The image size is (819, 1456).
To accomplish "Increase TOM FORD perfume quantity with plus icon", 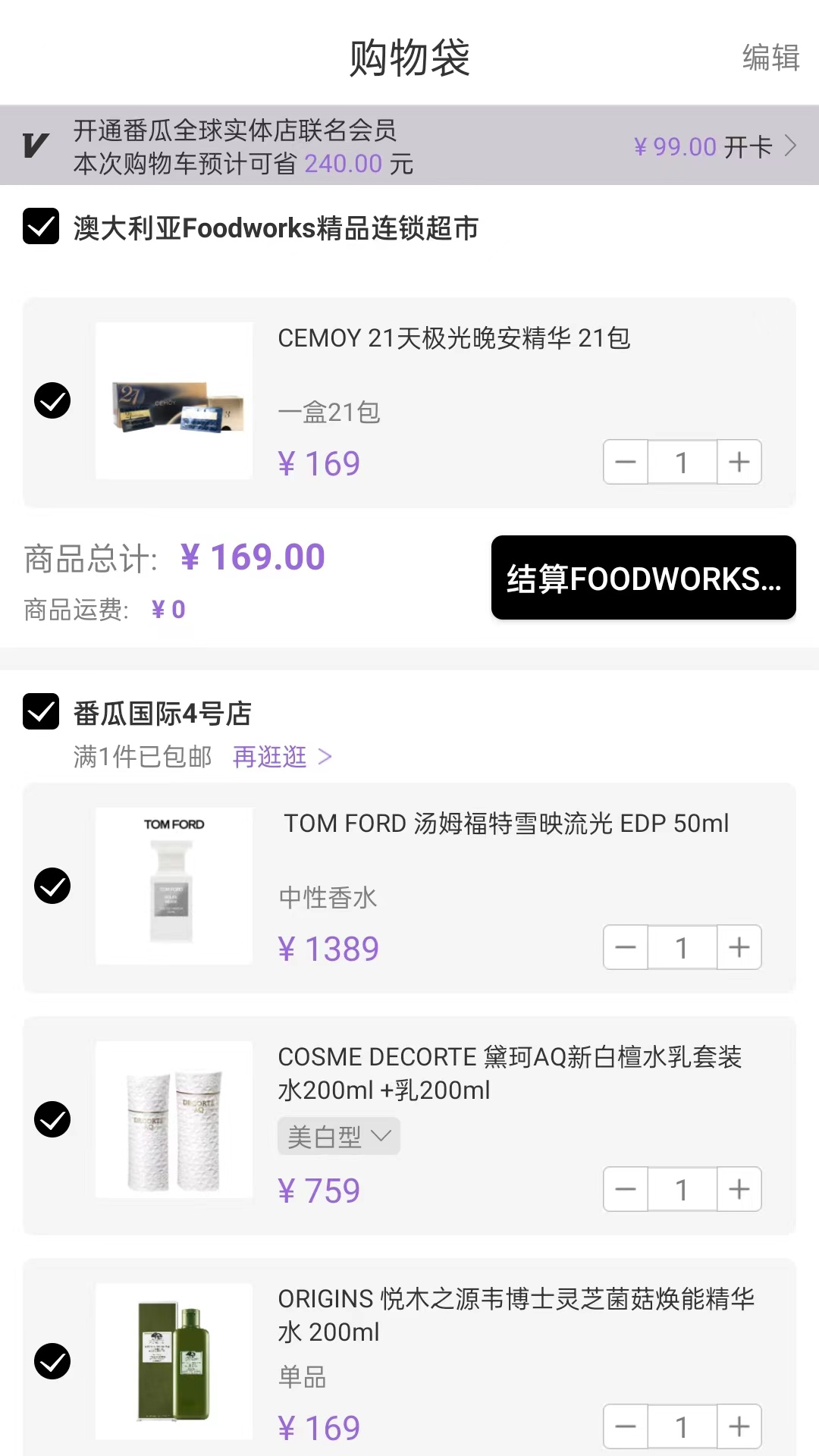I will [x=739, y=947].
